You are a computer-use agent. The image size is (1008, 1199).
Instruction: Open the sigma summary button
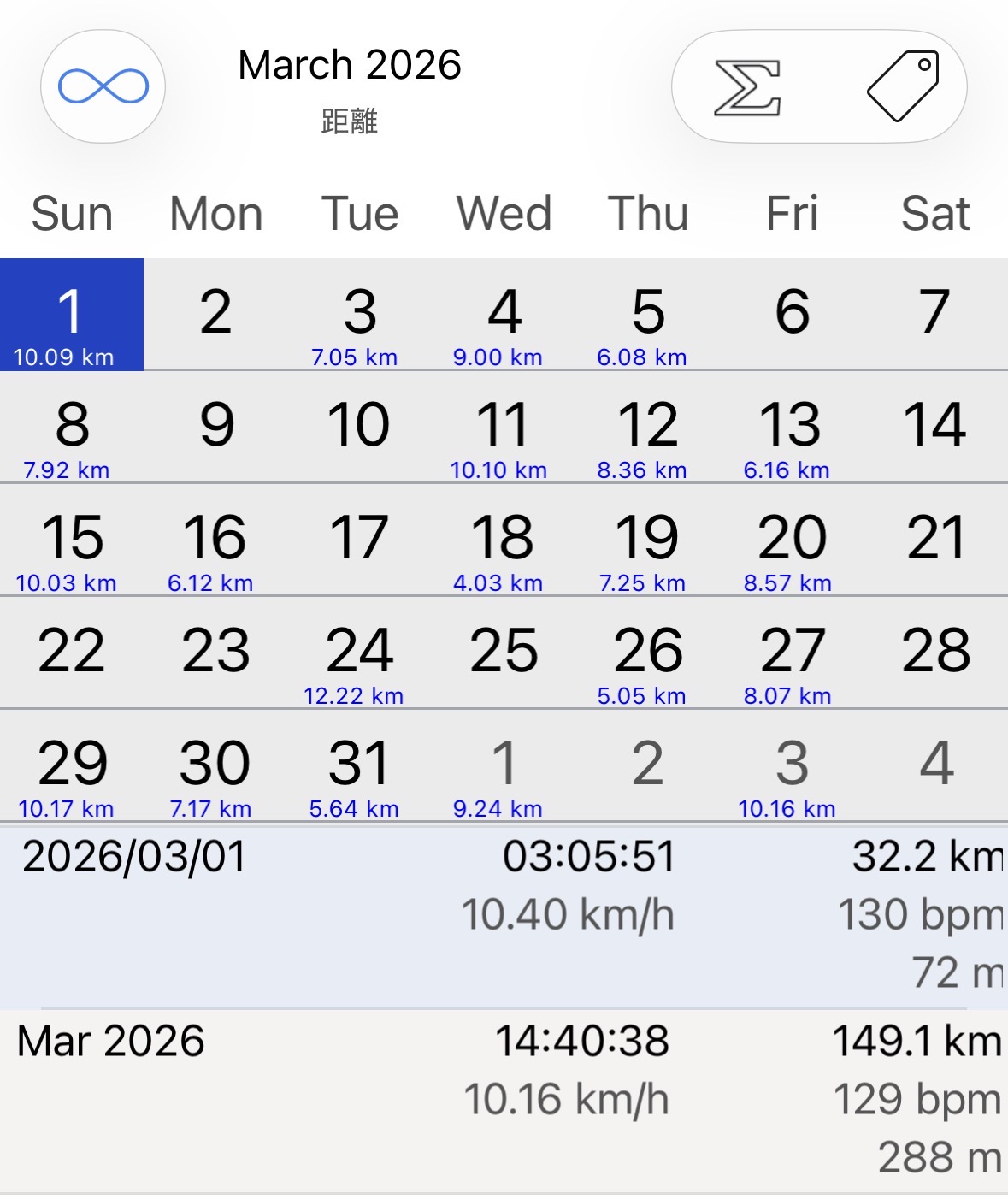point(746,86)
